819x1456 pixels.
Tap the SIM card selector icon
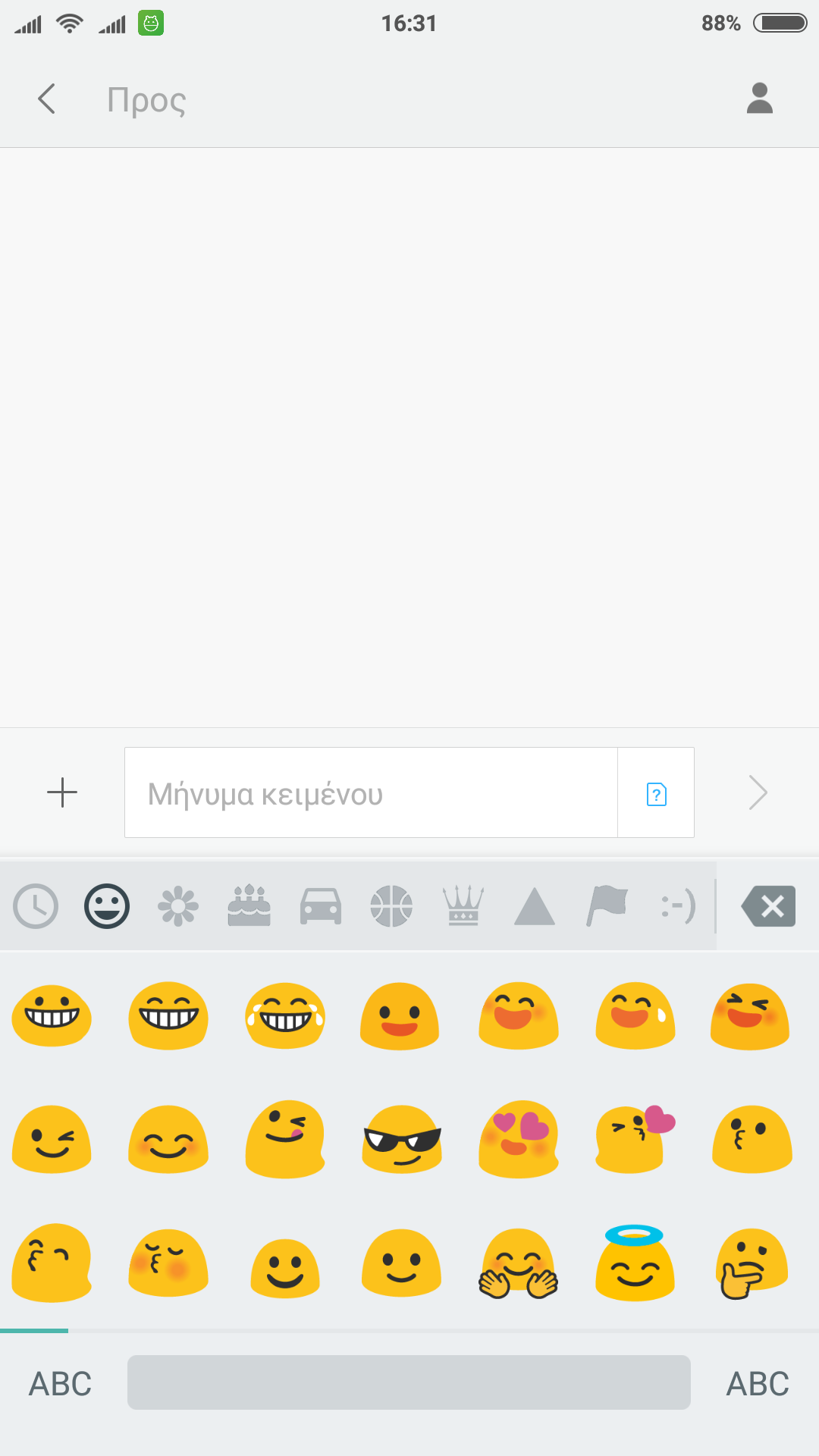pyautogui.click(x=656, y=794)
